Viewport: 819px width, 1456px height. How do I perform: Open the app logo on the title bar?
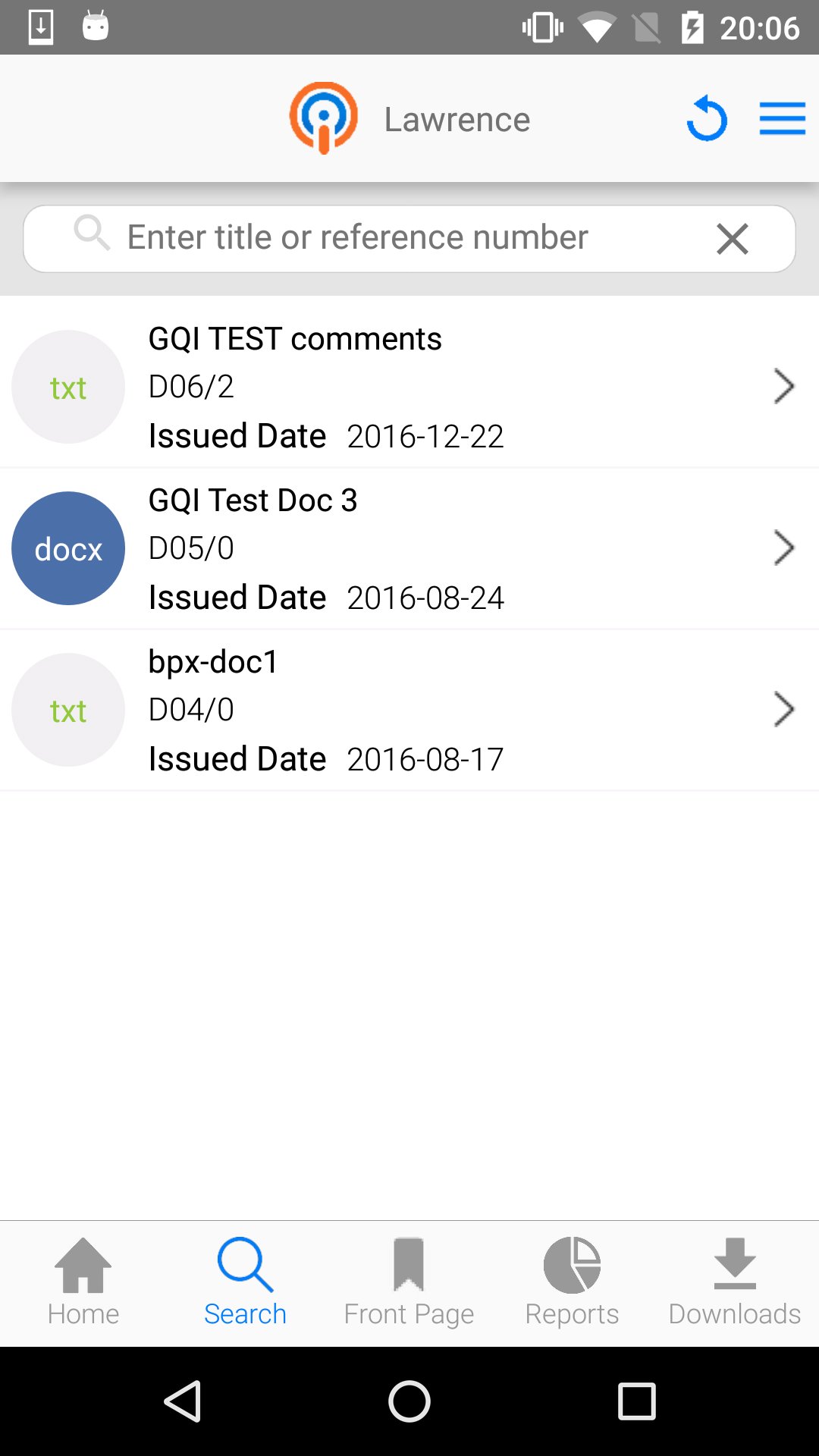coord(323,118)
